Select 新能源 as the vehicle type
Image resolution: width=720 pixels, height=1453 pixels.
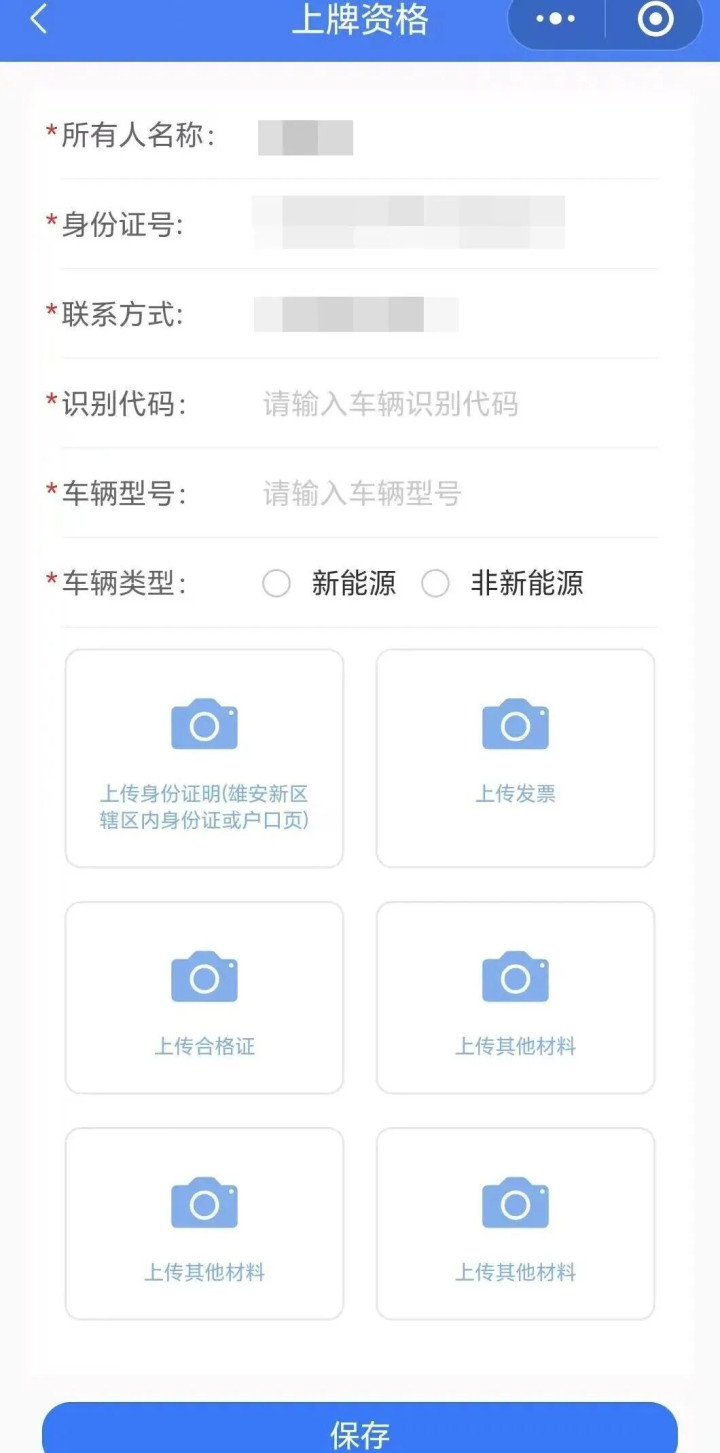(x=277, y=583)
